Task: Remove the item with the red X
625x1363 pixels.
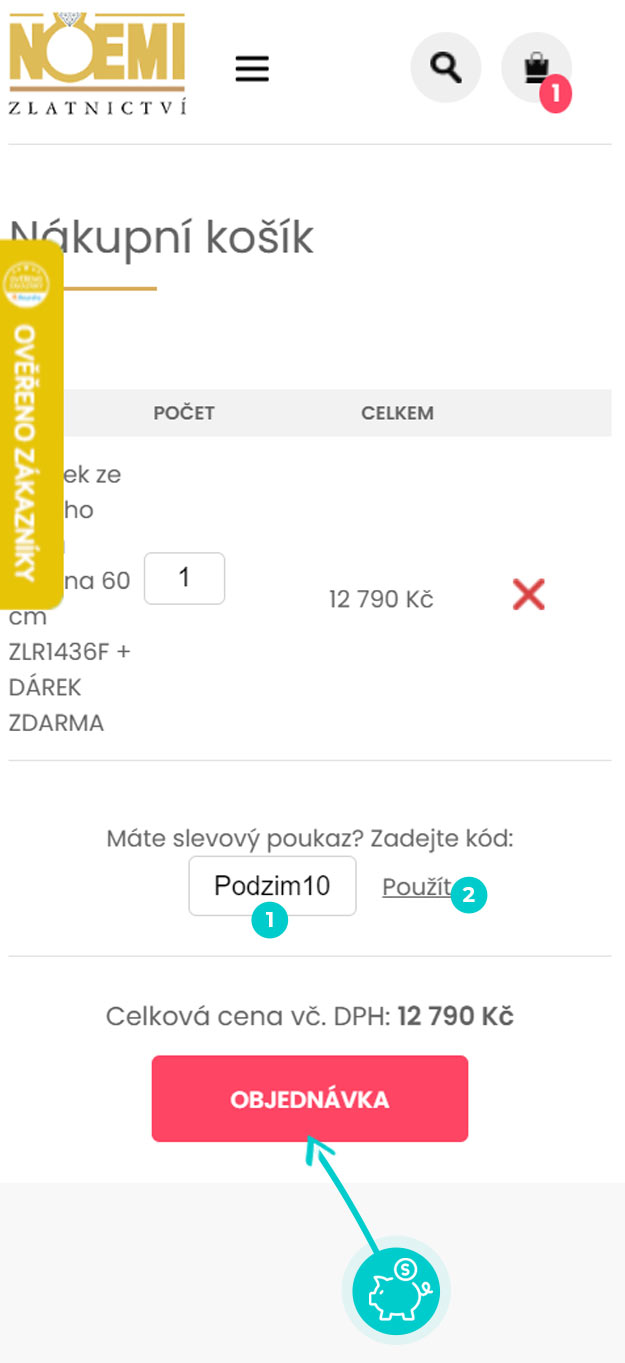Action: [x=528, y=595]
